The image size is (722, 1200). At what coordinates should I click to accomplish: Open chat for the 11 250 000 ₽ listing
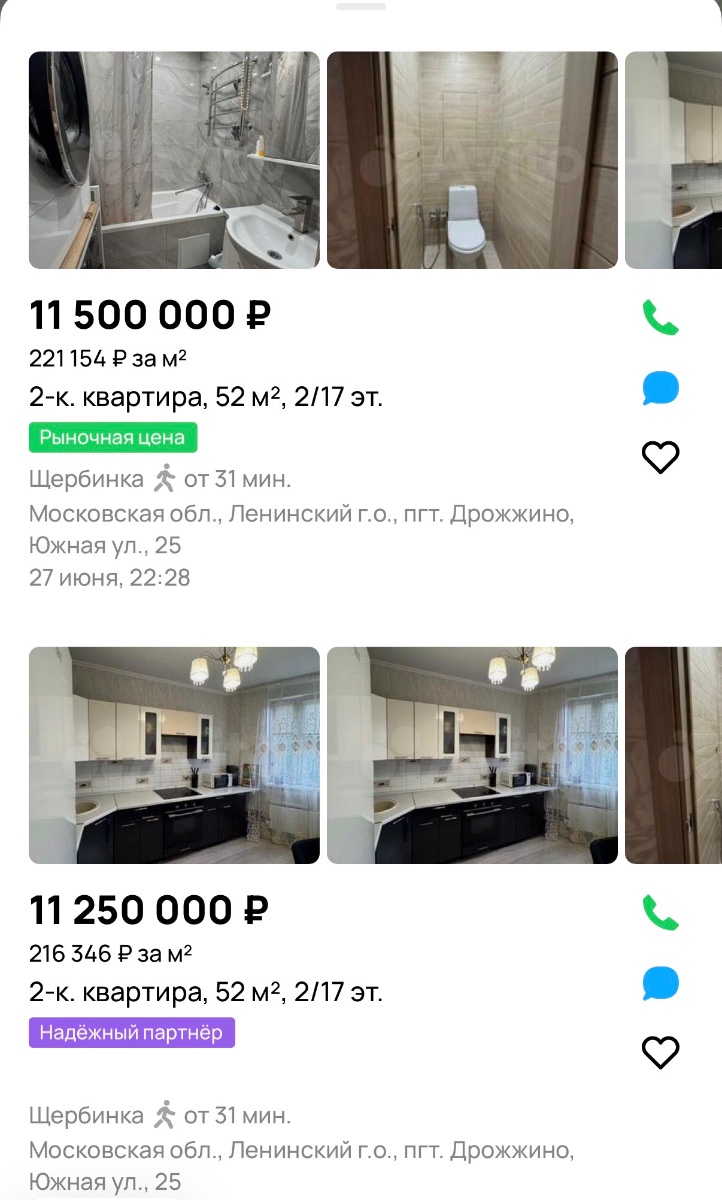(660, 983)
